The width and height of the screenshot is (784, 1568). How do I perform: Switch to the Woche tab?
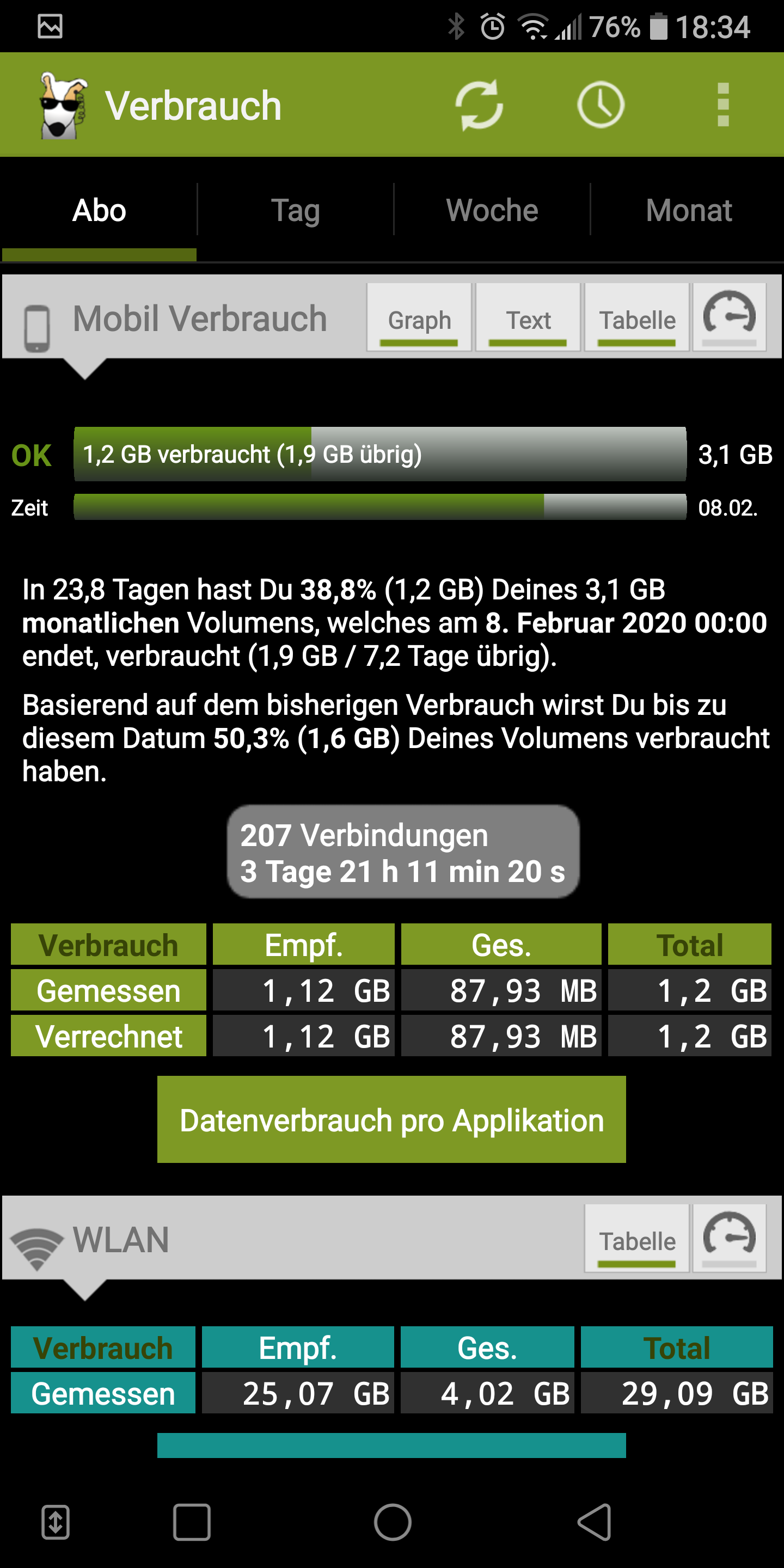[492, 211]
